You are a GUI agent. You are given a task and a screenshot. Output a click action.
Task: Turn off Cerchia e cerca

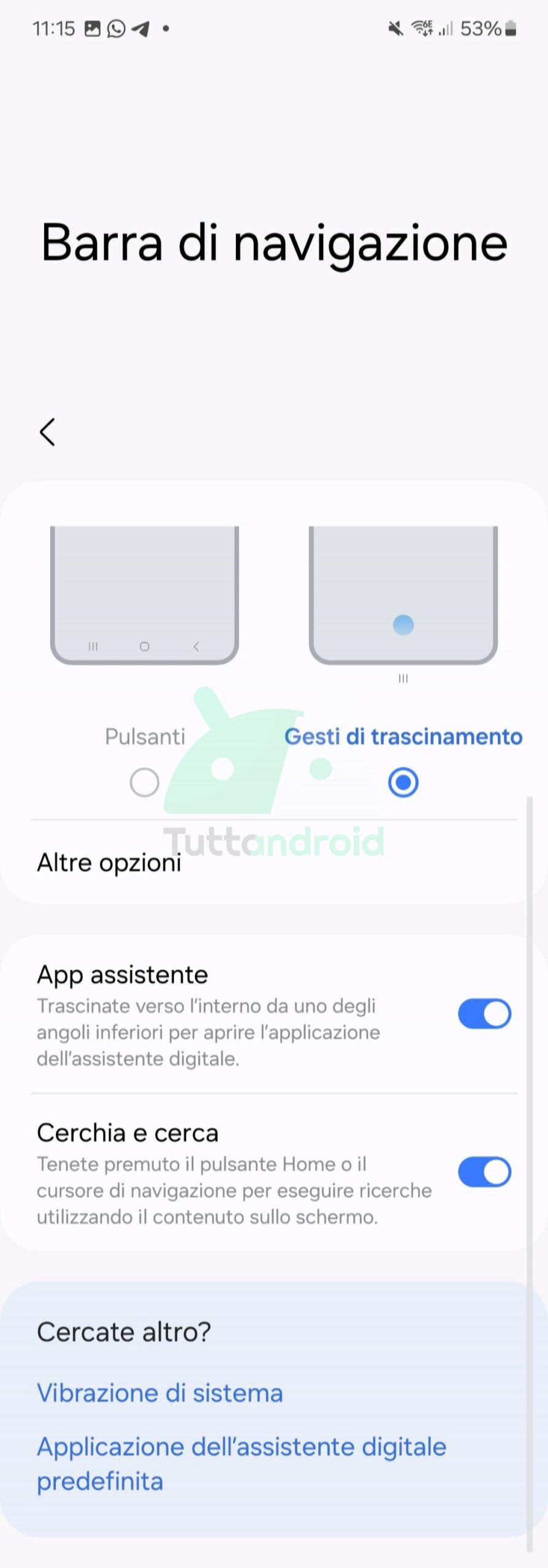[484, 1172]
